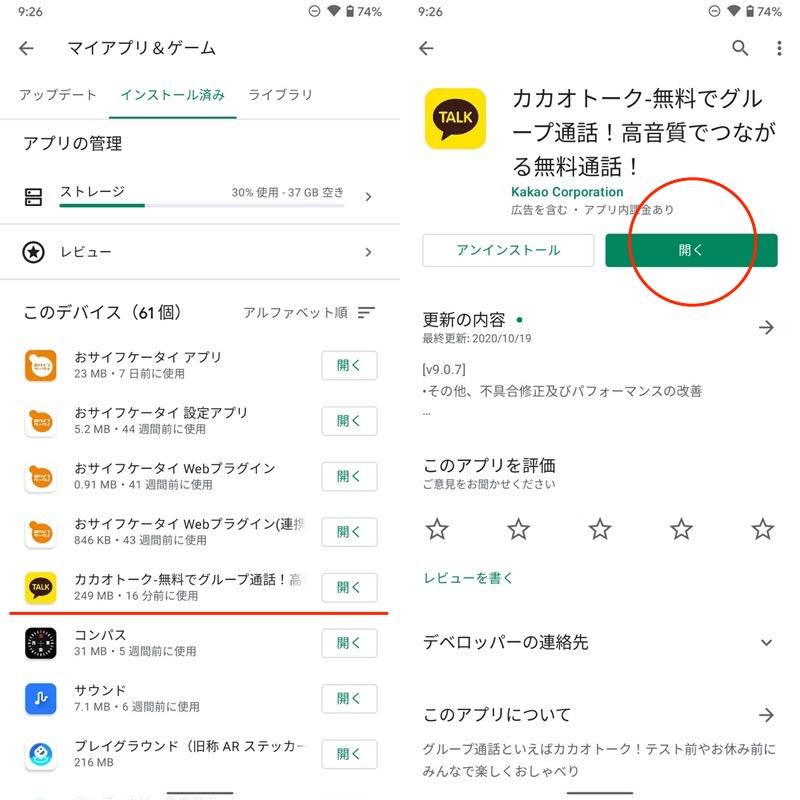Expand the デベロッパーの連絡先 section
Viewport: 800px width, 800px height.
point(766,642)
